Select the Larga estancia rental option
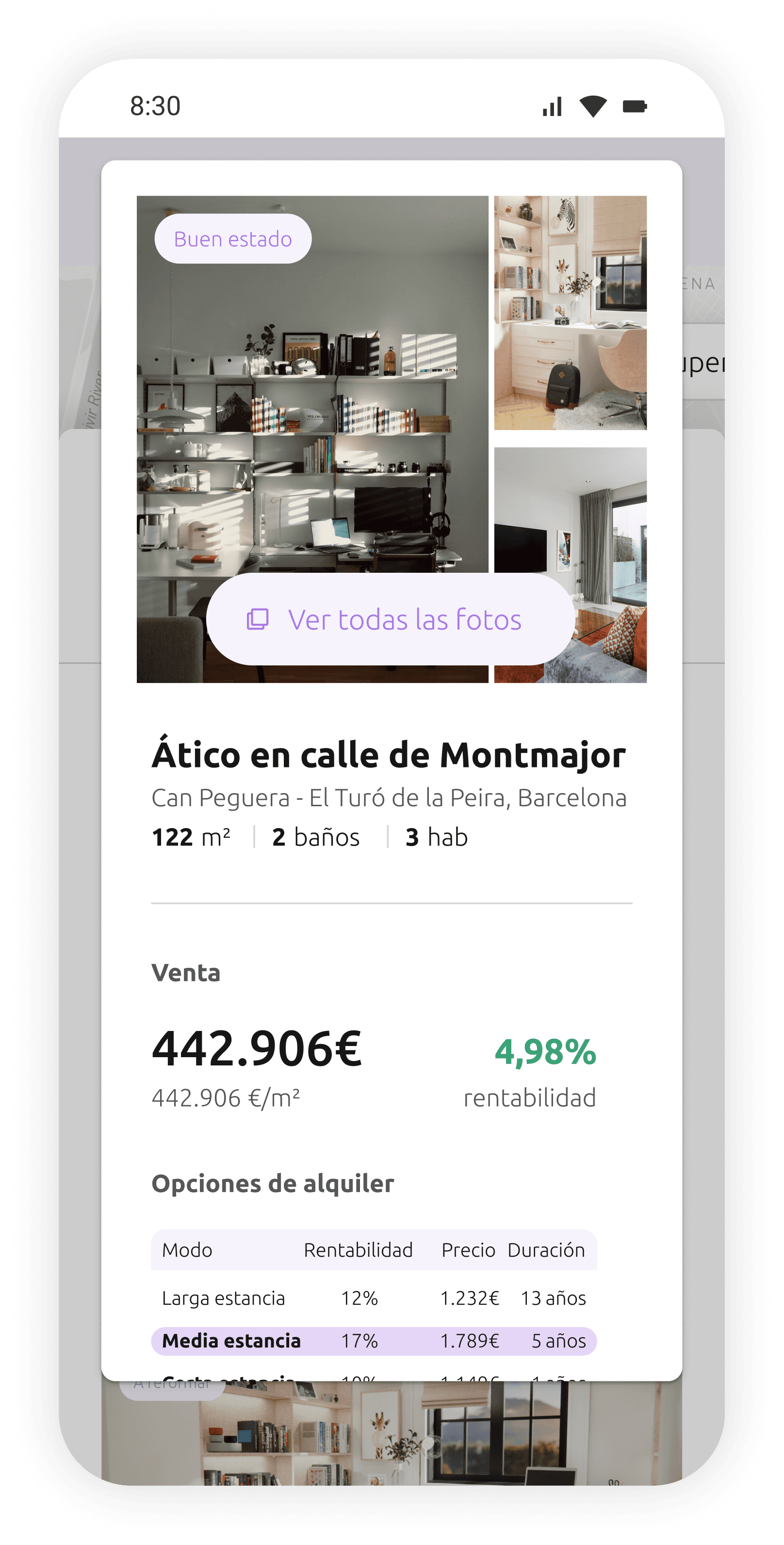784x1545 pixels. [374, 1298]
